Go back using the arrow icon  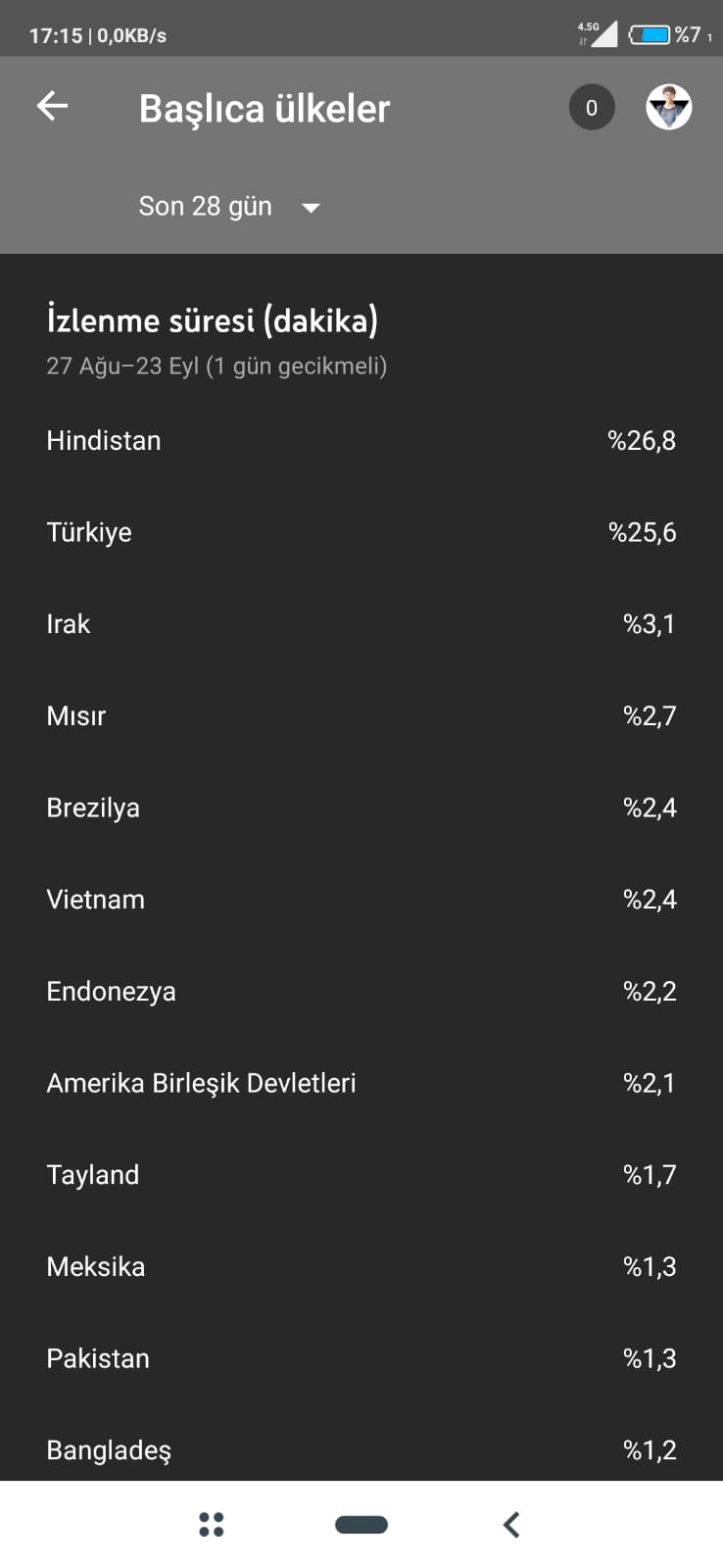click(52, 106)
